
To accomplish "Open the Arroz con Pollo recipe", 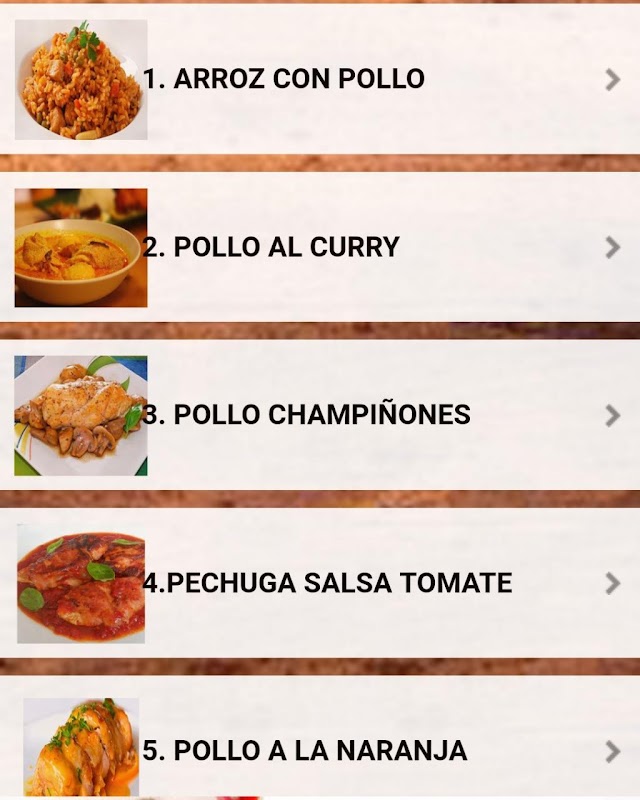I will [x=284, y=79].
